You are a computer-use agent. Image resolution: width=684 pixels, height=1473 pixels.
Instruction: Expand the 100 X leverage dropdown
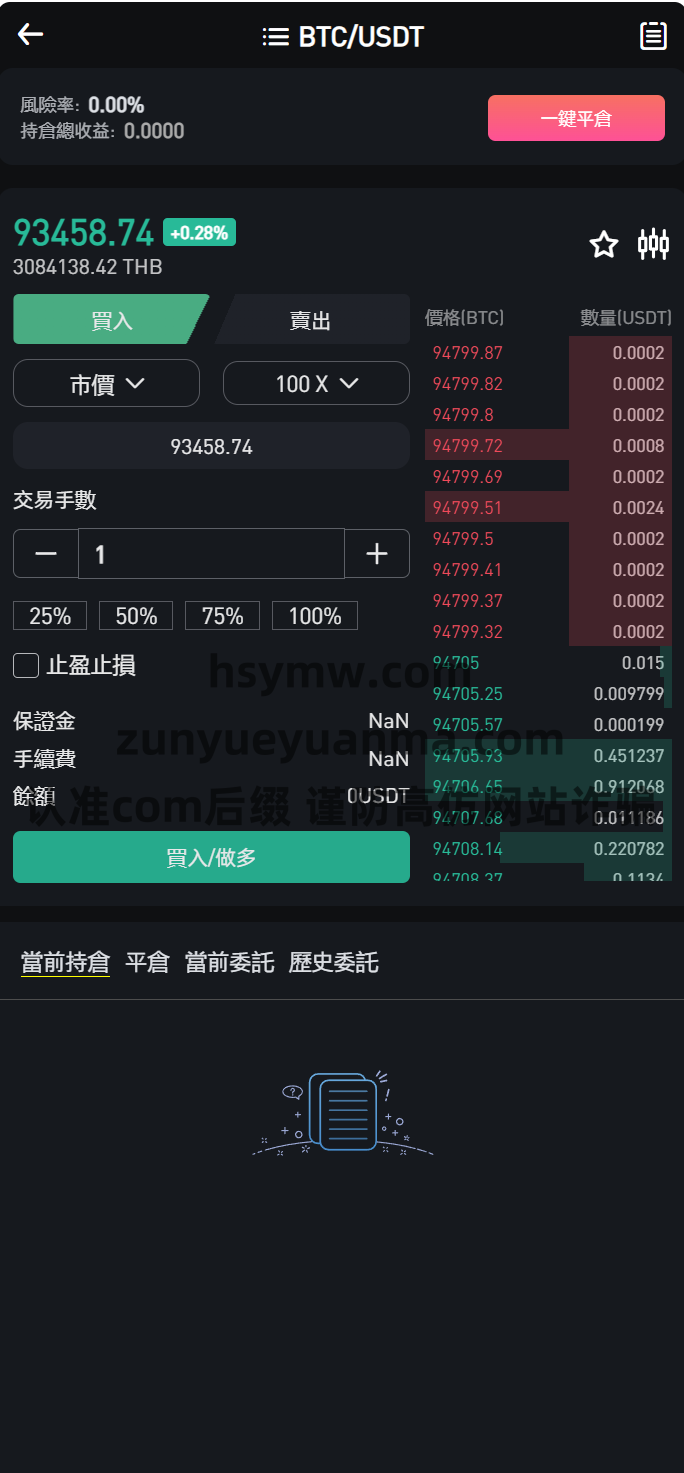click(x=316, y=383)
